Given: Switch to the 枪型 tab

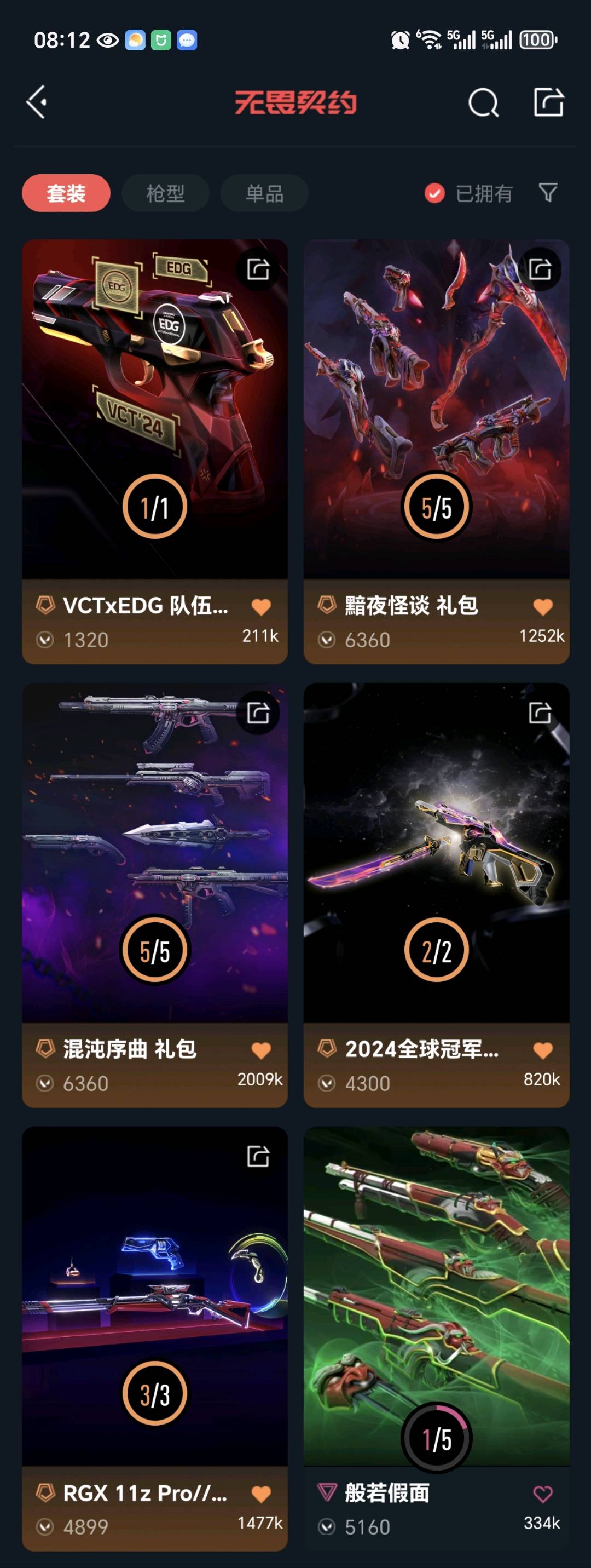Looking at the screenshot, I should pyautogui.click(x=165, y=193).
